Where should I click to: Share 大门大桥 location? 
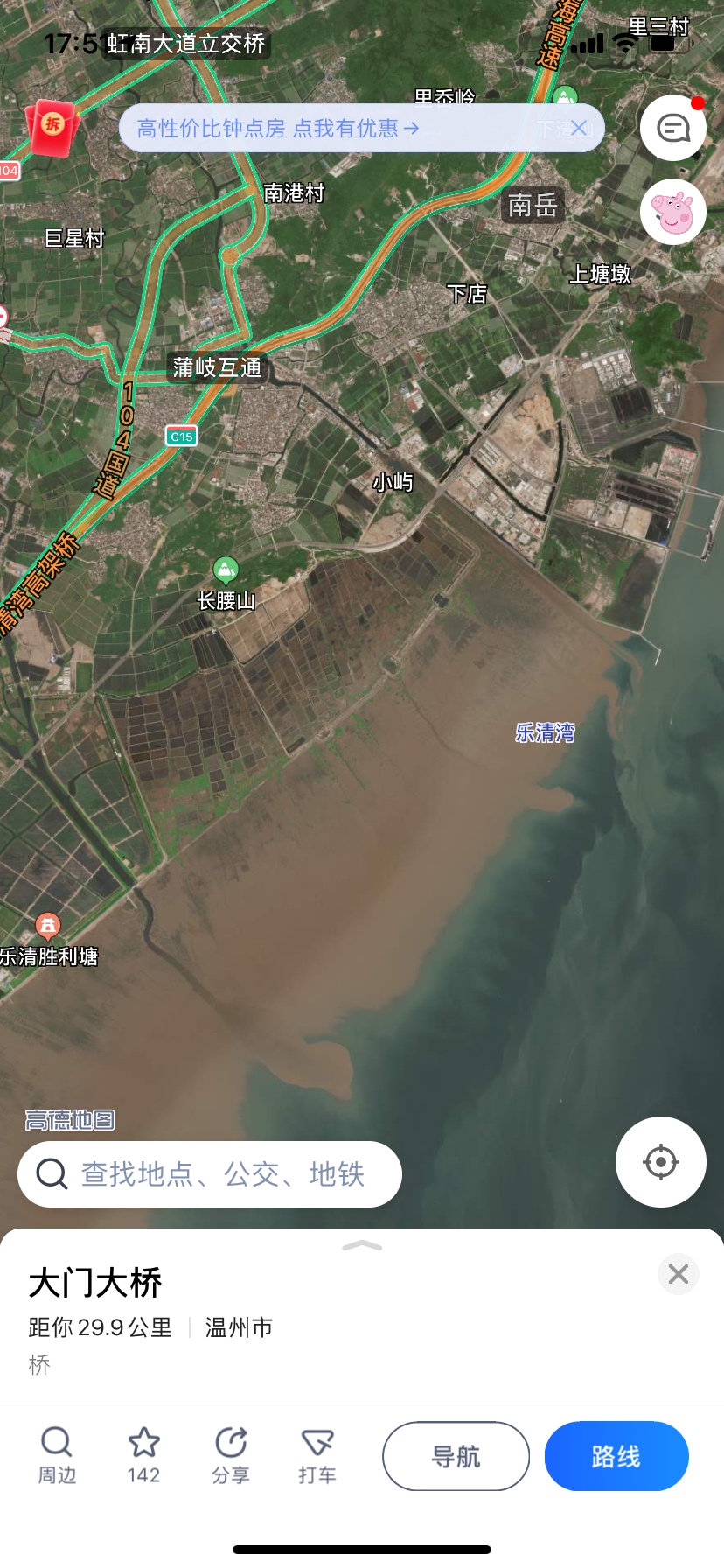coord(231,1456)
